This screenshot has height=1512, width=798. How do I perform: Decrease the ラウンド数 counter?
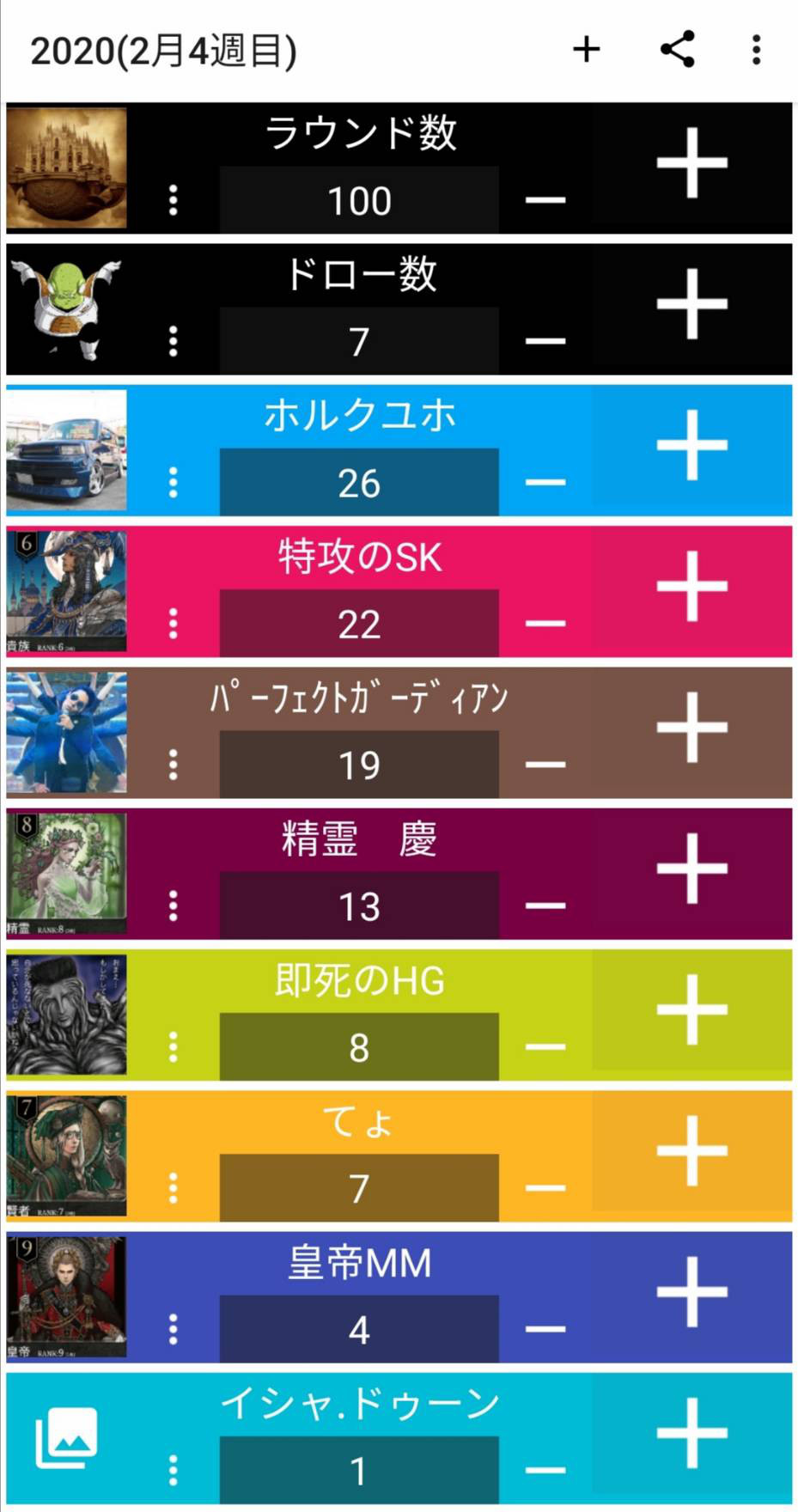(x=545, y=200)
